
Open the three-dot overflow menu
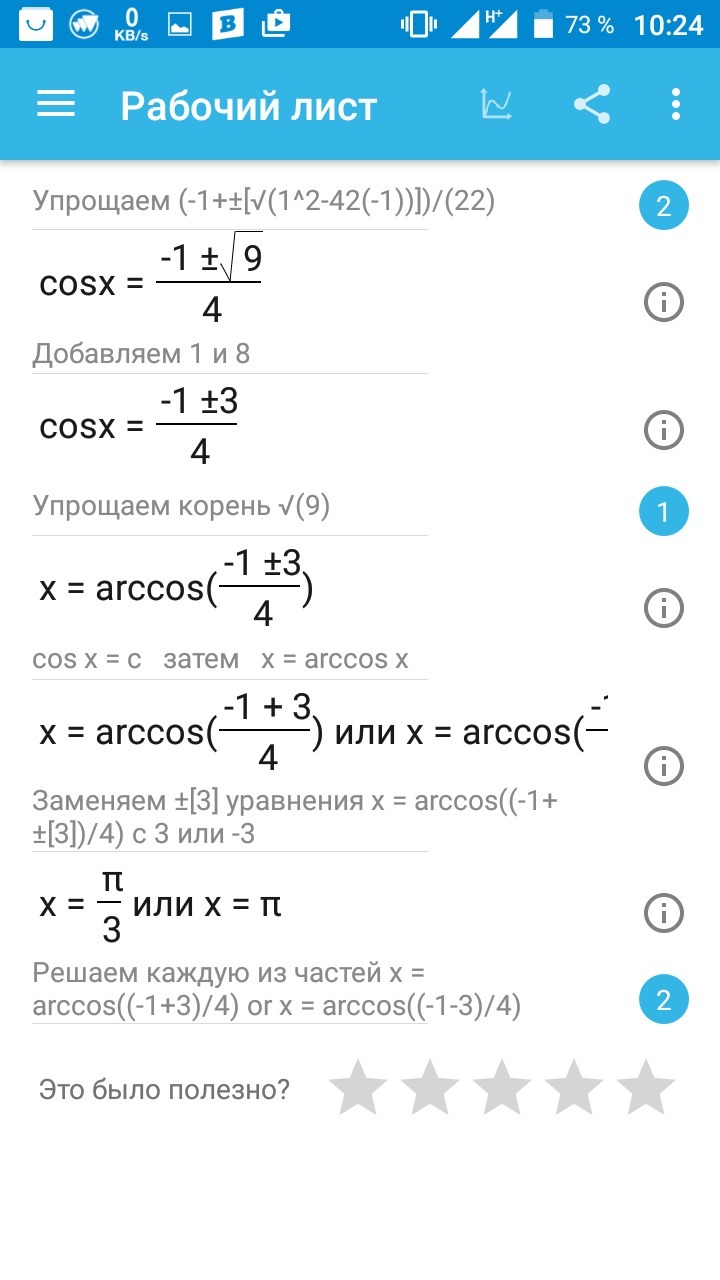point(676,104)
